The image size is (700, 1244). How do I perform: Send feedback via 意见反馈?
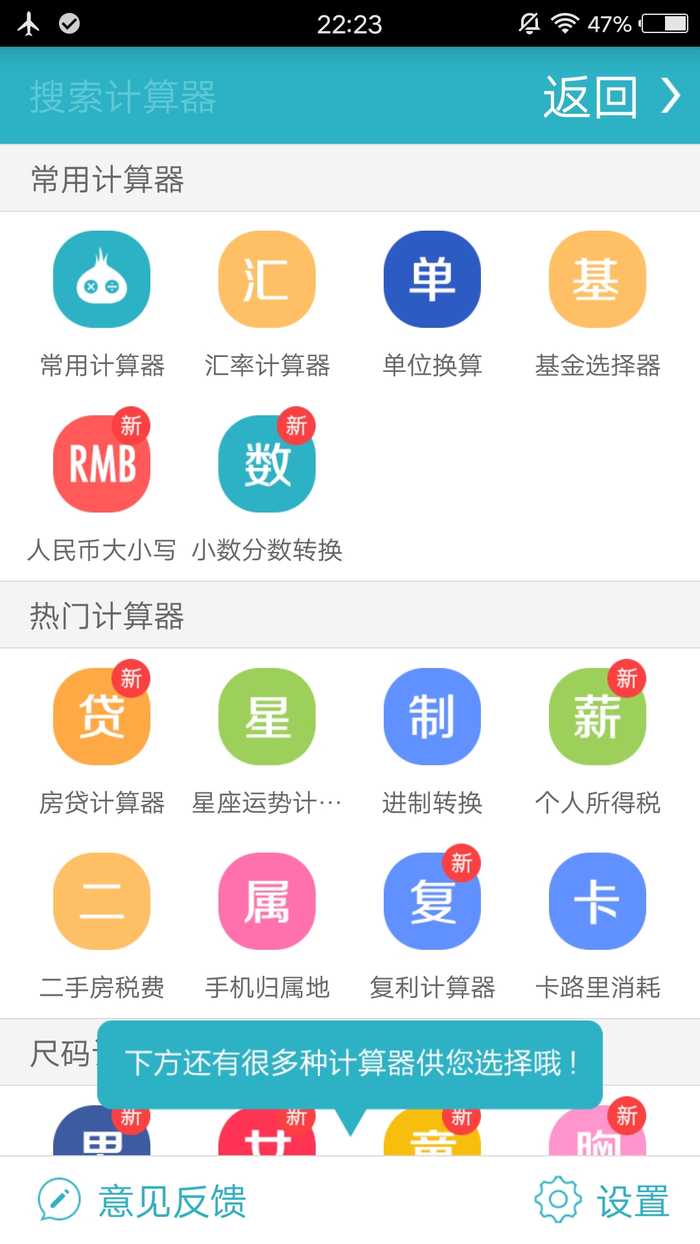[x=142, y=1201]
